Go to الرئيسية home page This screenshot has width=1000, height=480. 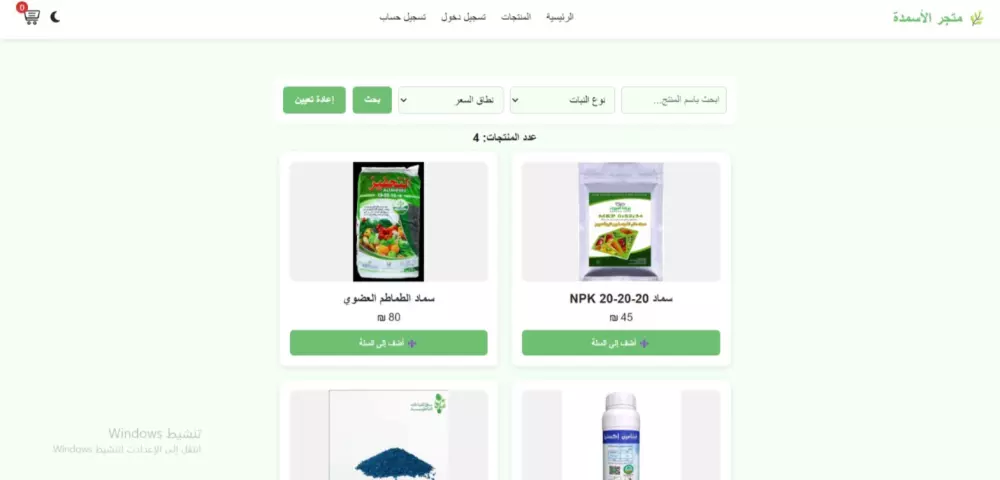pyautogui.click(x=559, y=17)
